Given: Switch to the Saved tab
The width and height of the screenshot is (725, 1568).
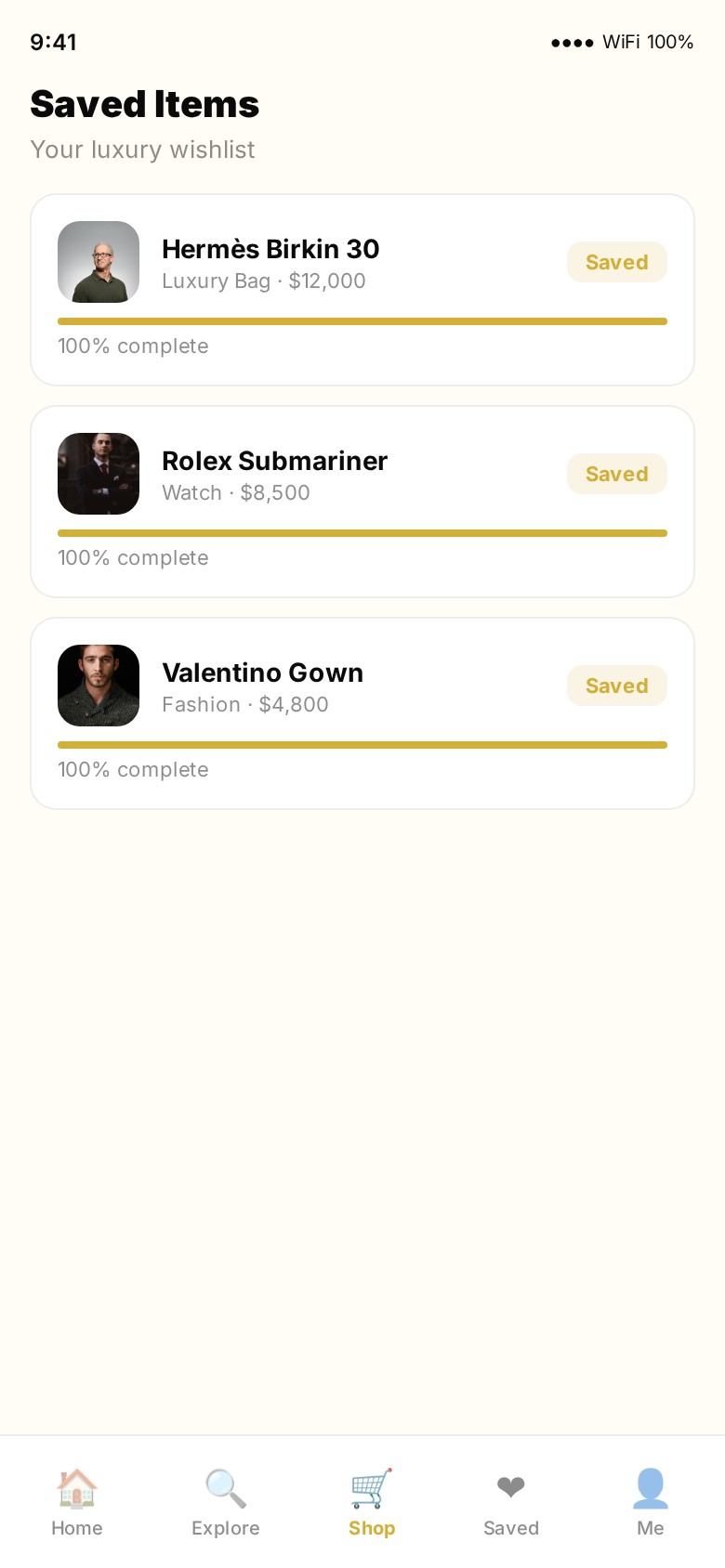Looking at the screenshot, I should pyautogui.click(x=510, y=1503).
